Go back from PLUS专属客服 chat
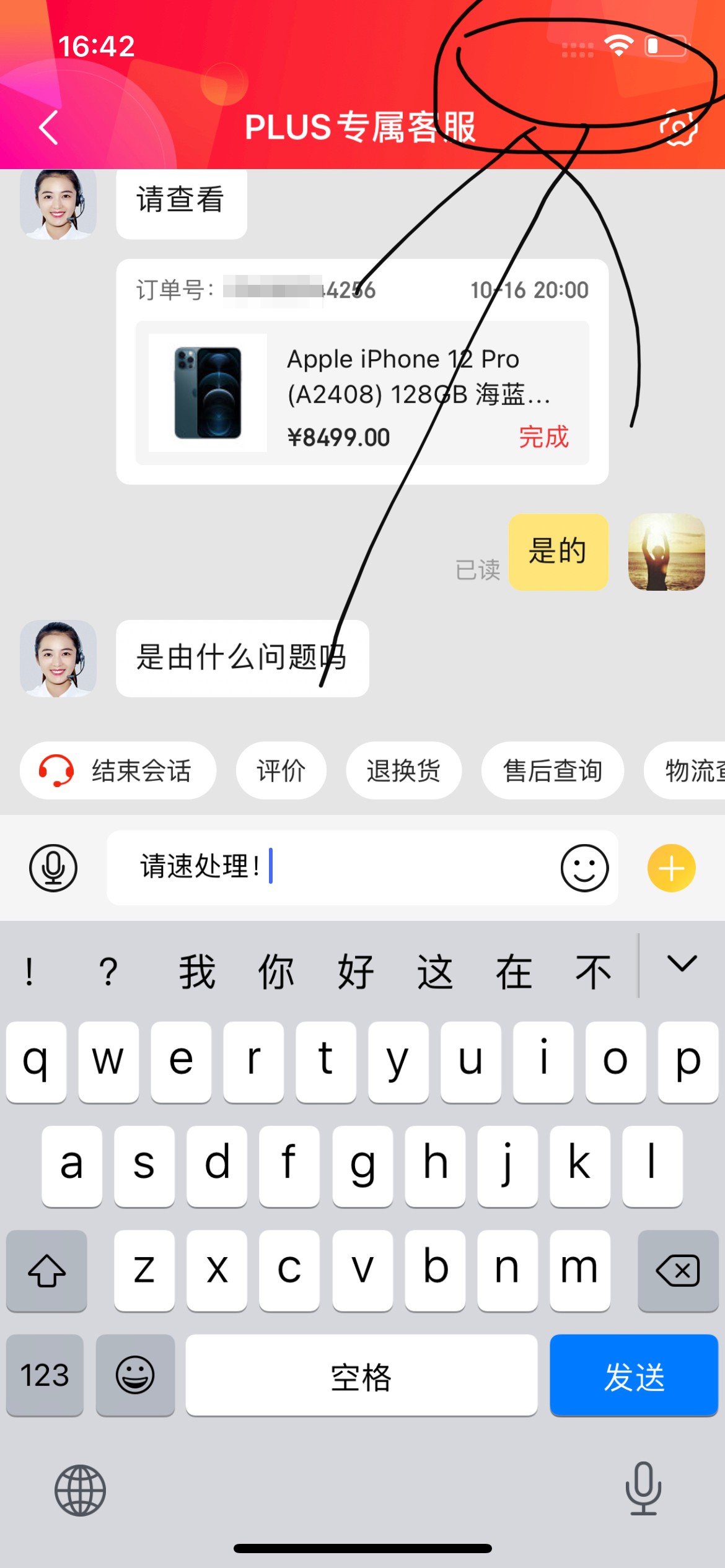 [x=48, y=128]
